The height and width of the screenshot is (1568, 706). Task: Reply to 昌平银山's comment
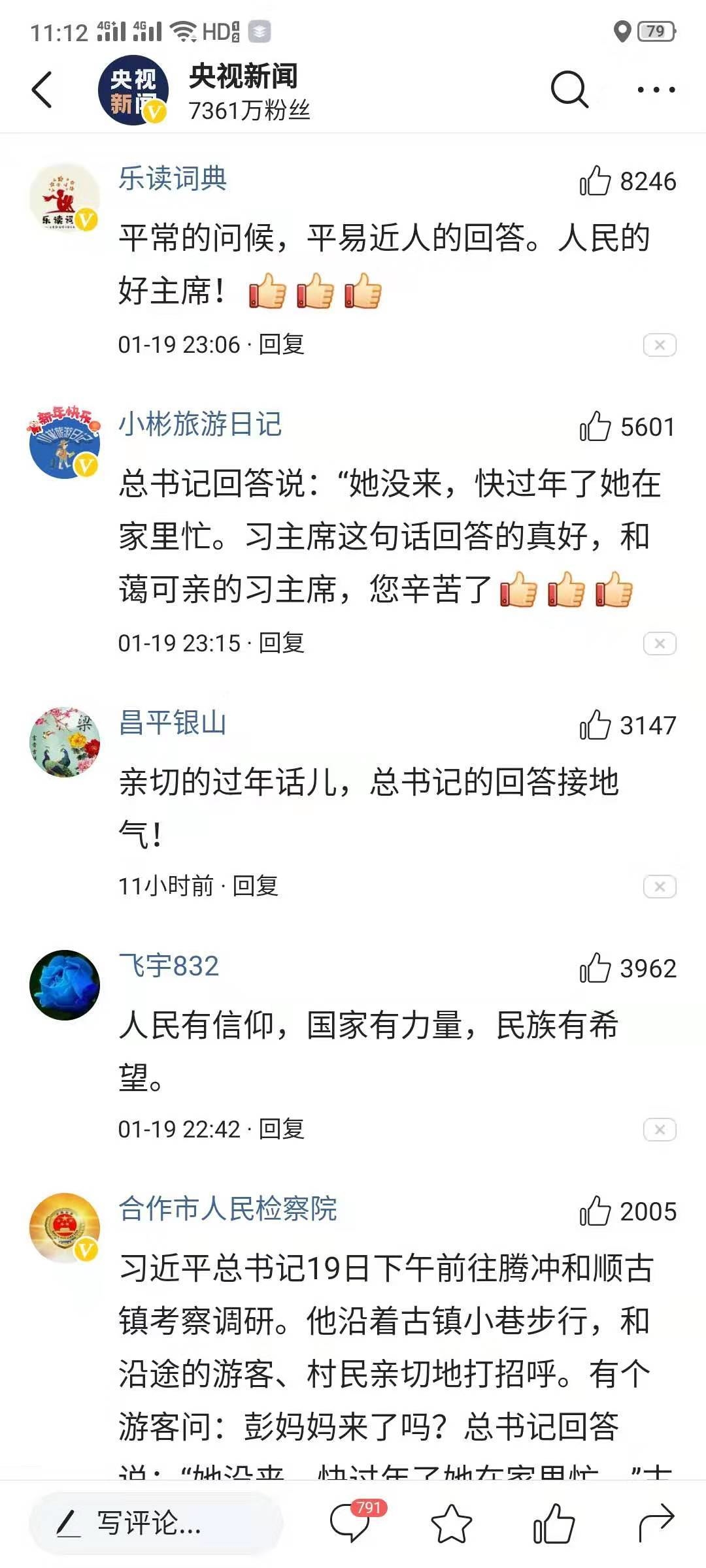256,886
